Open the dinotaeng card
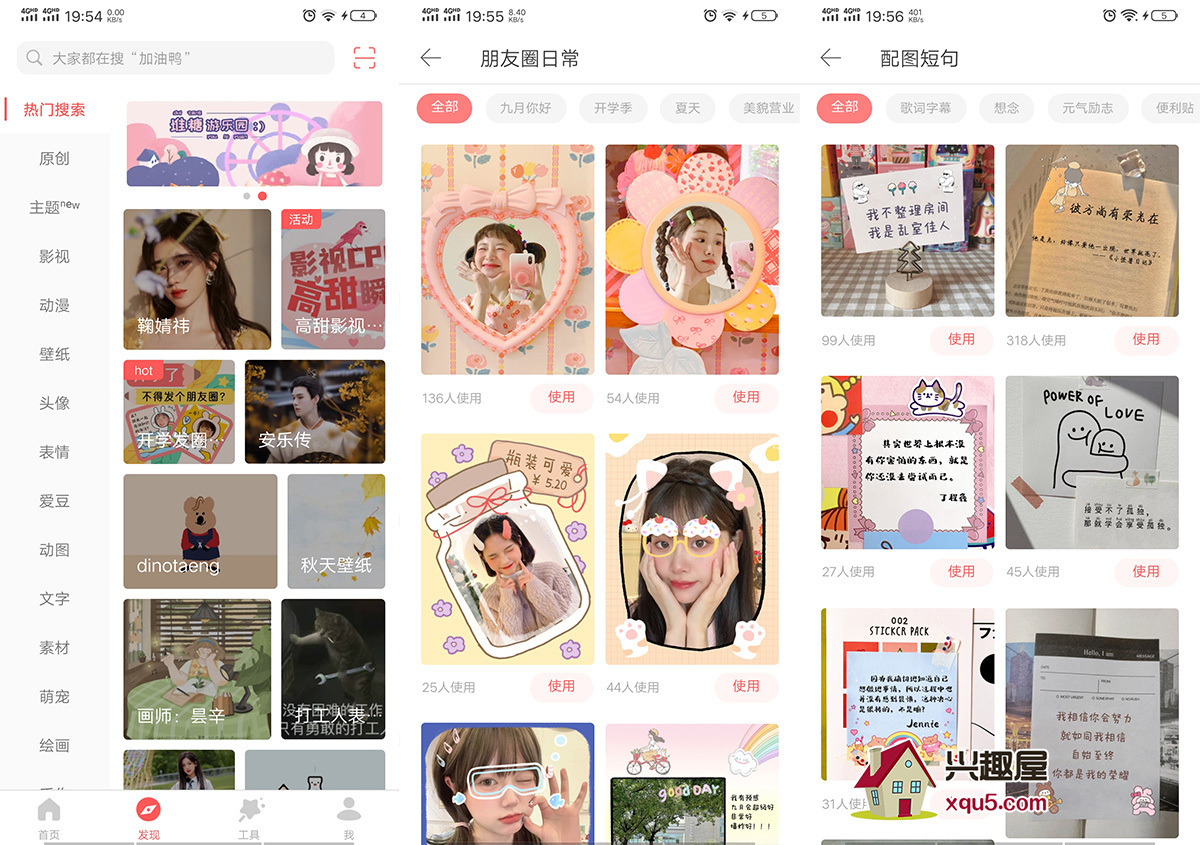 pyautogui.click(x=200, y=531)
